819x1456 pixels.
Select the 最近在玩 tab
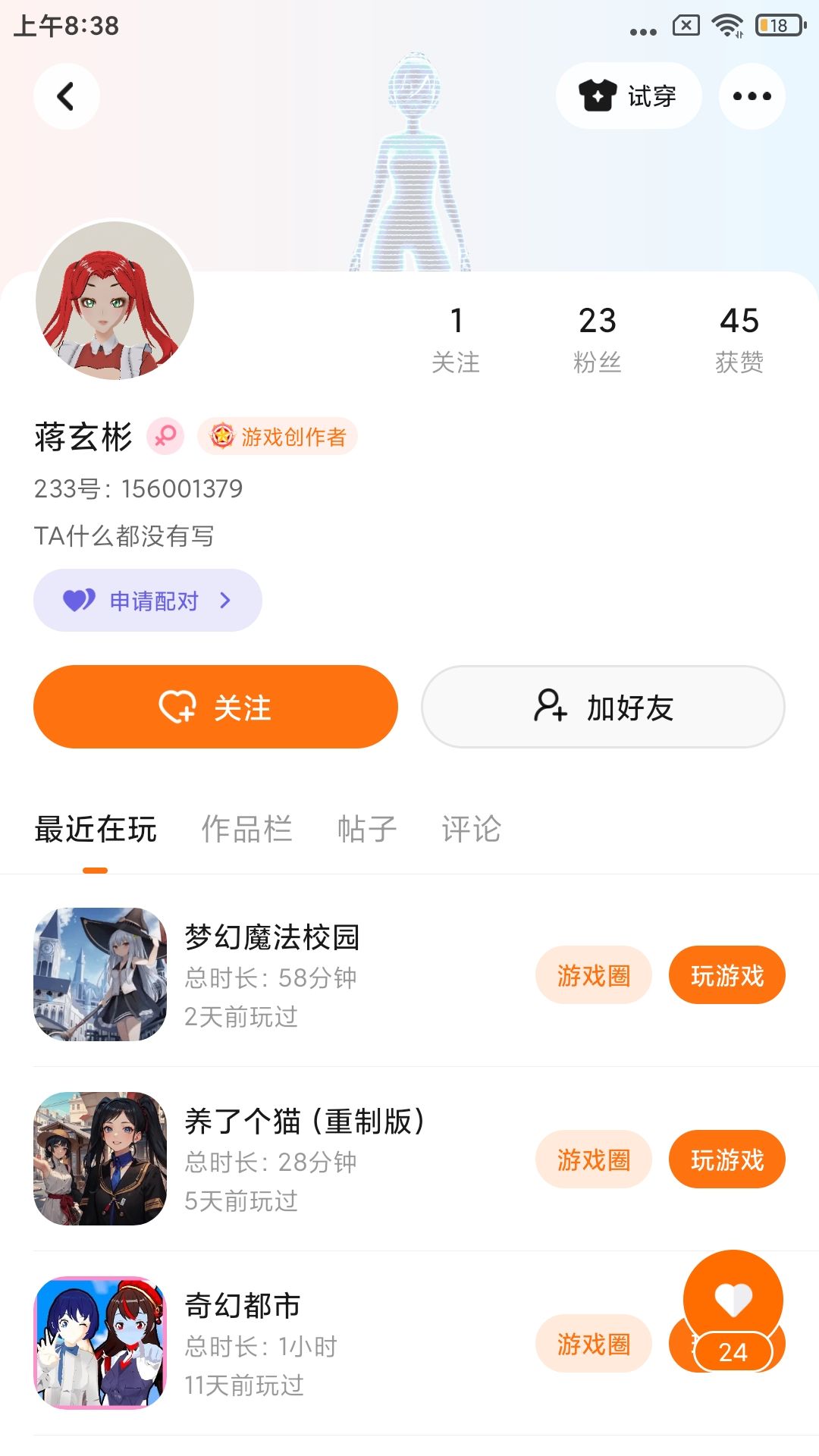96,829
